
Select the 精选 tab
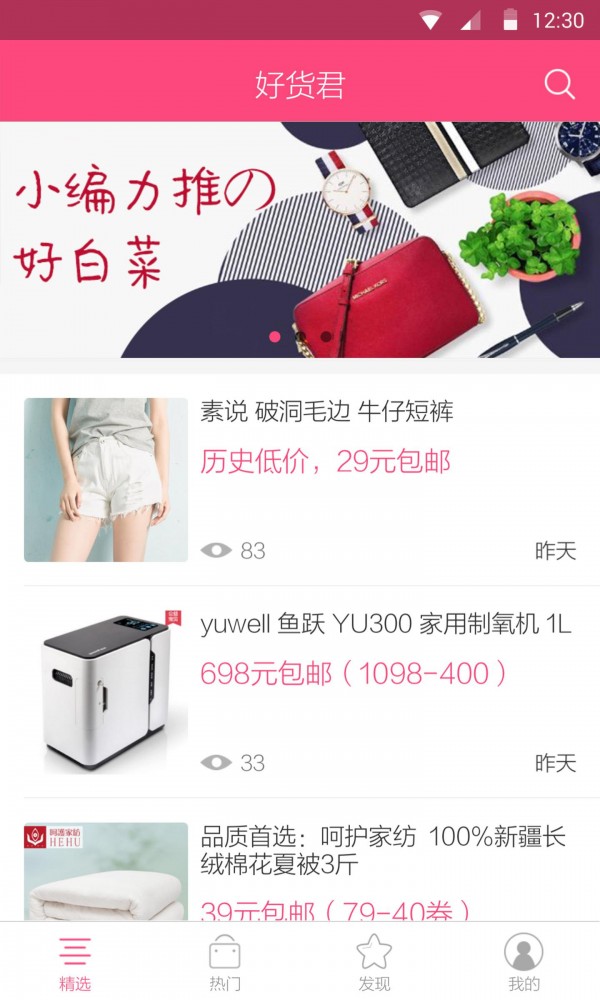[x=75, y=963]
